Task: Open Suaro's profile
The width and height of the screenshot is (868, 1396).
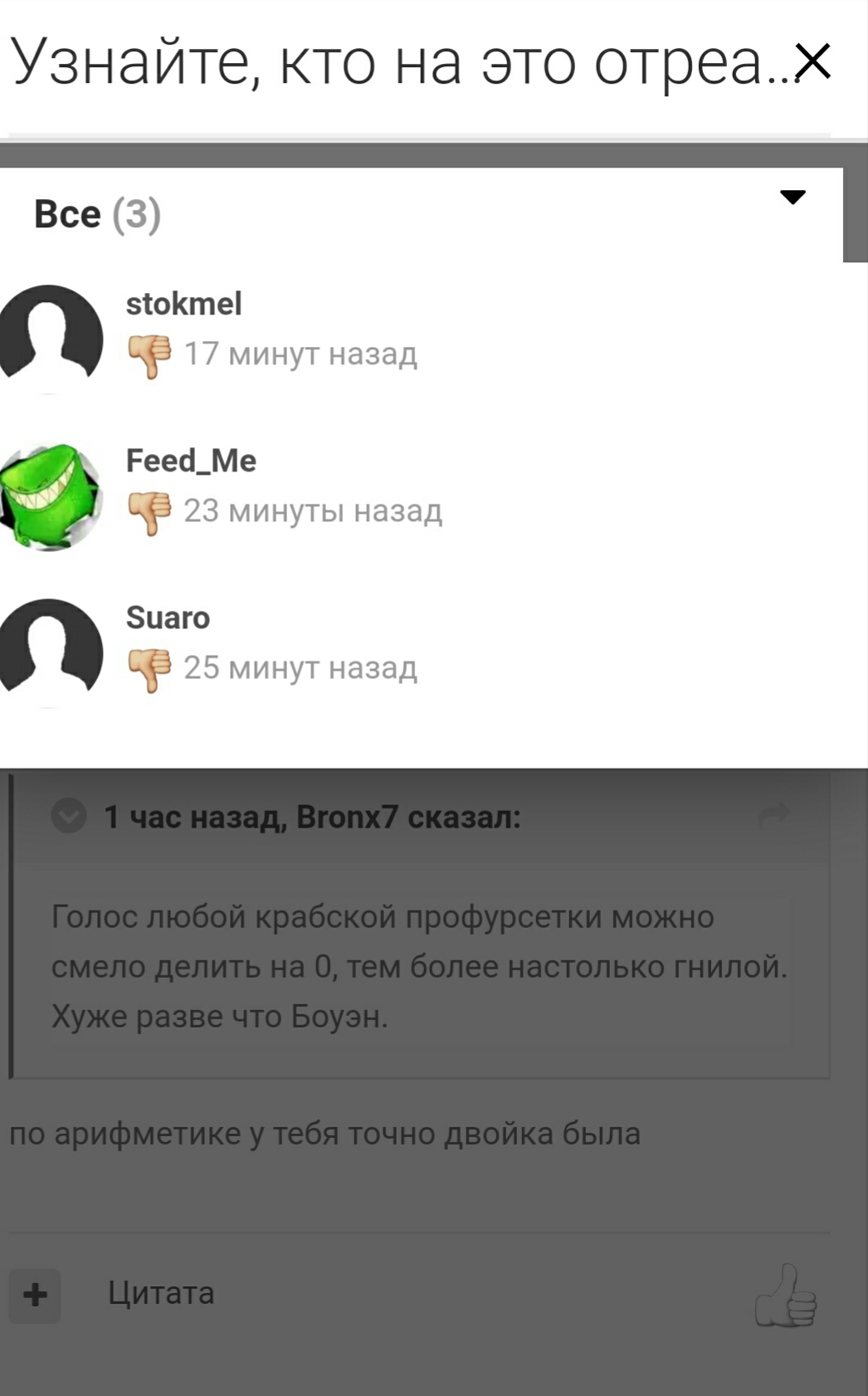Action: pyautogui.click(x=168, y=617)
